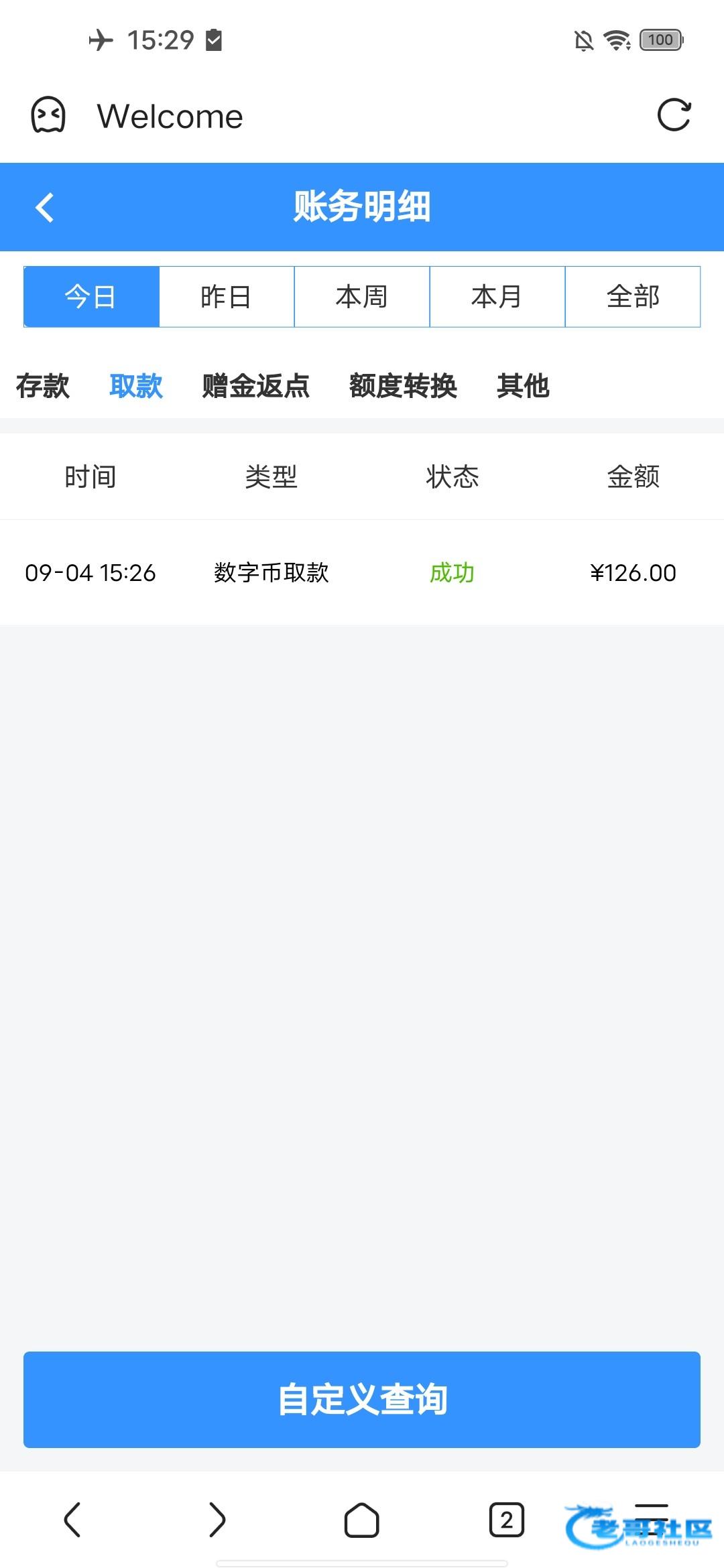
Task: Open the browser tab switcher showing 2
Action: click(x=507, y=1520)
